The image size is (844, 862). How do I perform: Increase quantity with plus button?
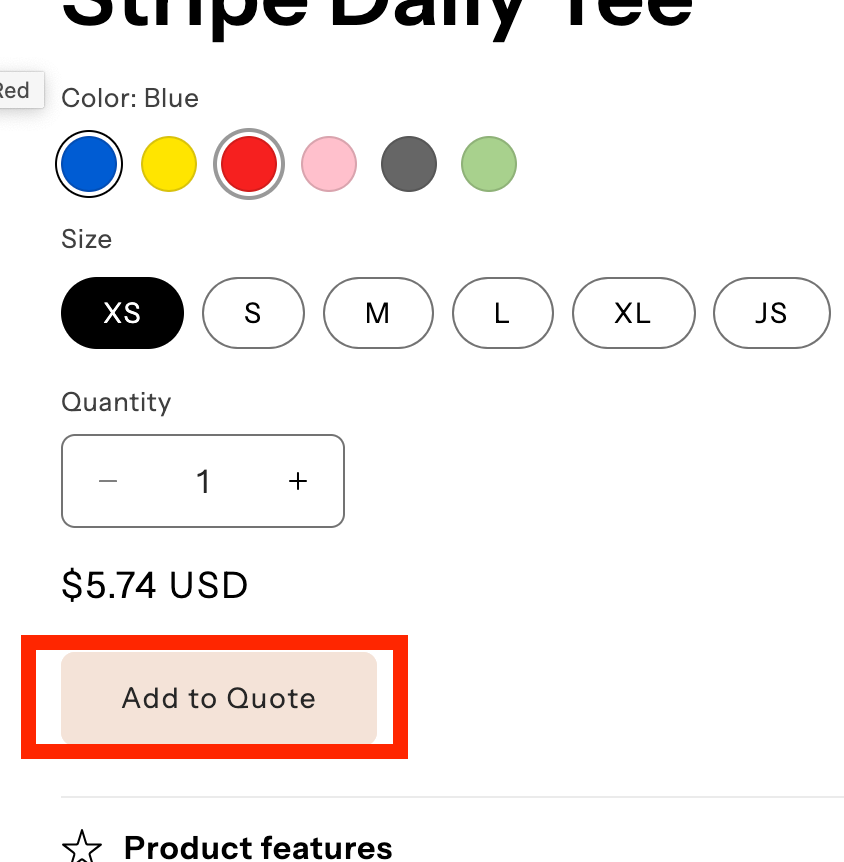(x=298, y=481)
